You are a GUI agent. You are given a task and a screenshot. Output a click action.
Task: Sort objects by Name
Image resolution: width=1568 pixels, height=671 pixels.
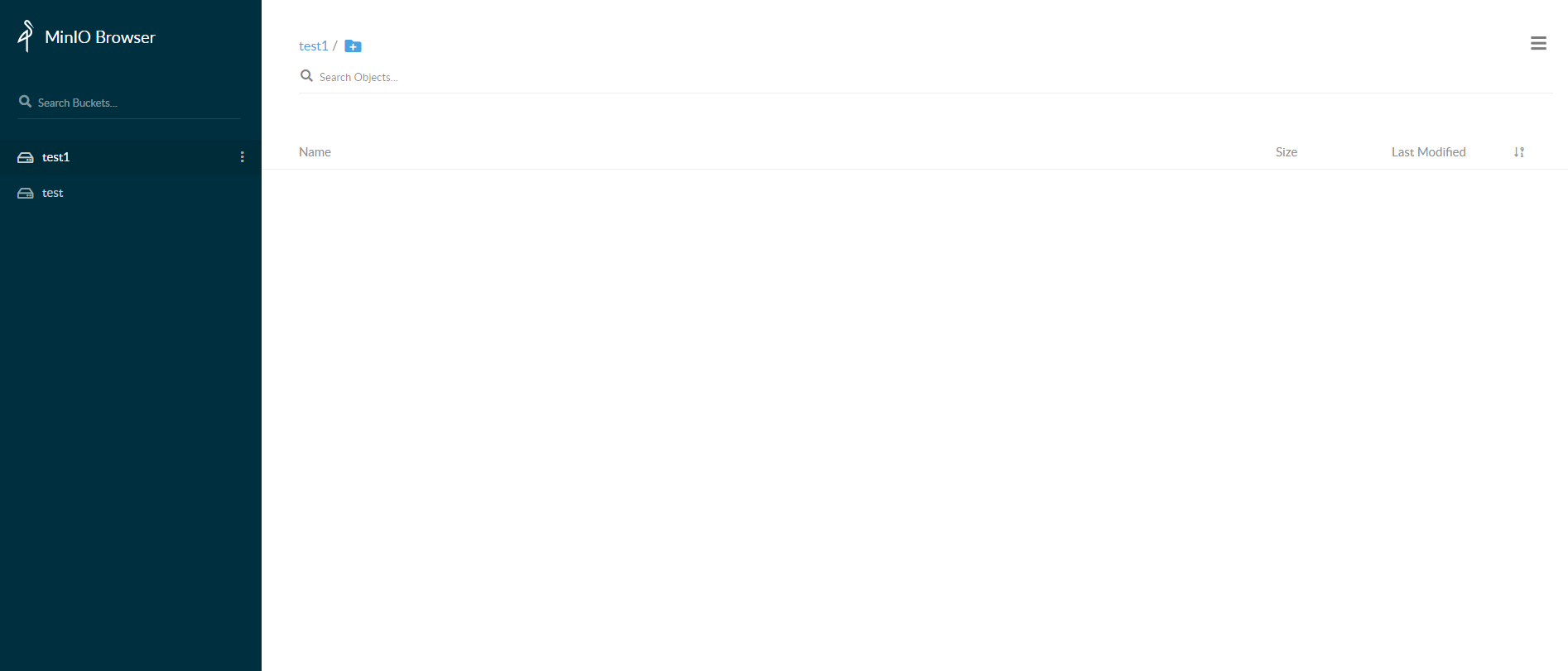coord(315,152)
